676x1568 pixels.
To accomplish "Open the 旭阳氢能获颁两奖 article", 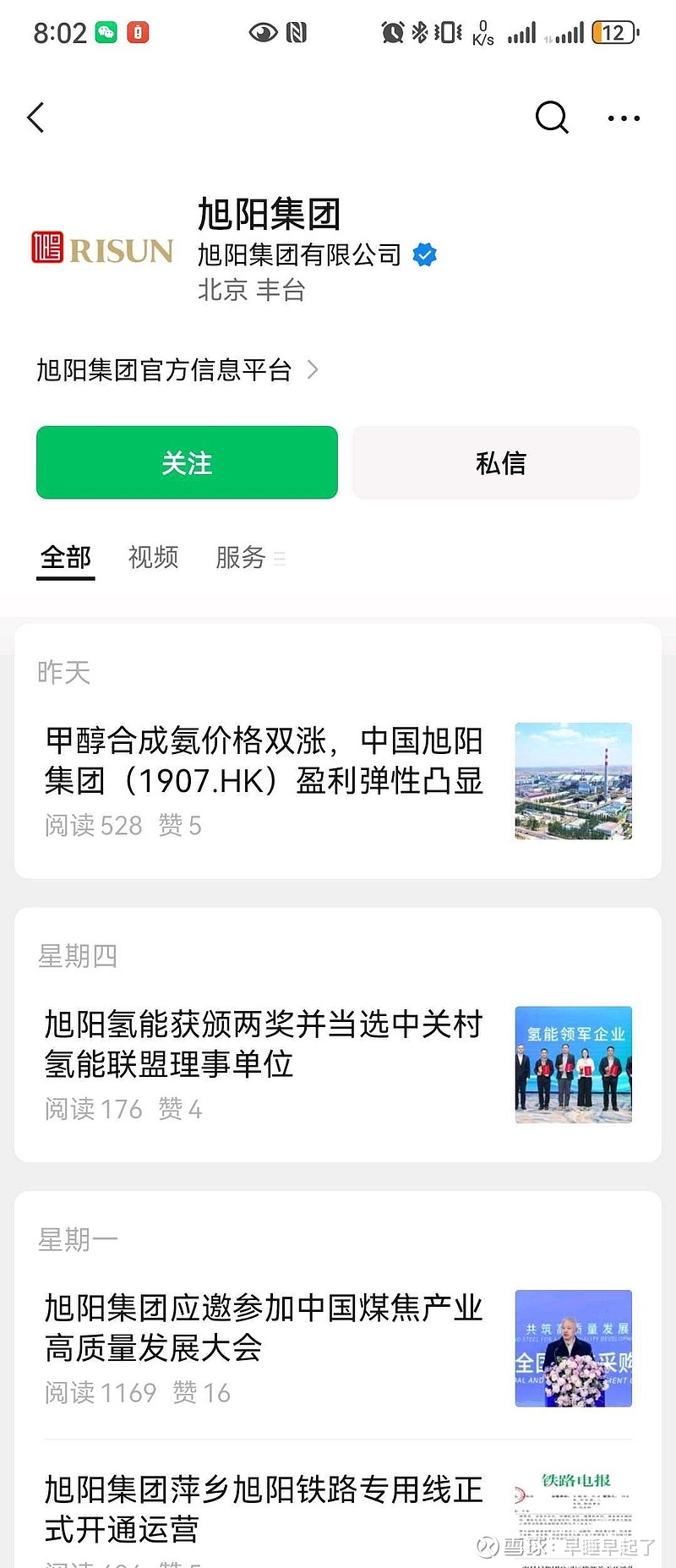I will coord(264,1045).
